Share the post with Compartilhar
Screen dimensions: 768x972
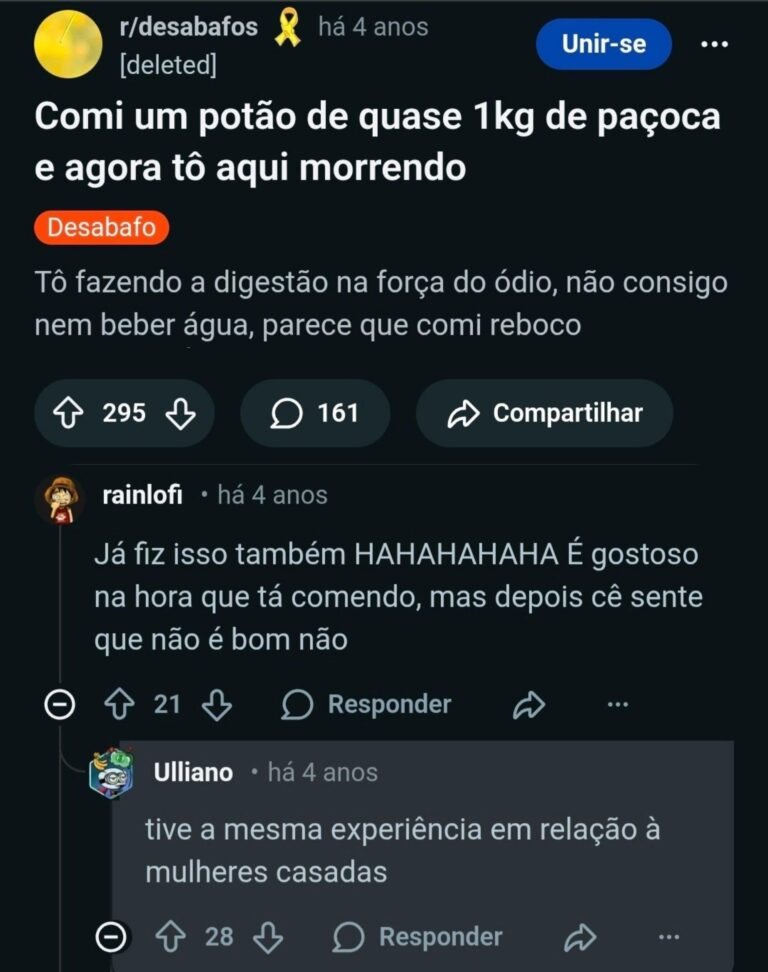545,413
